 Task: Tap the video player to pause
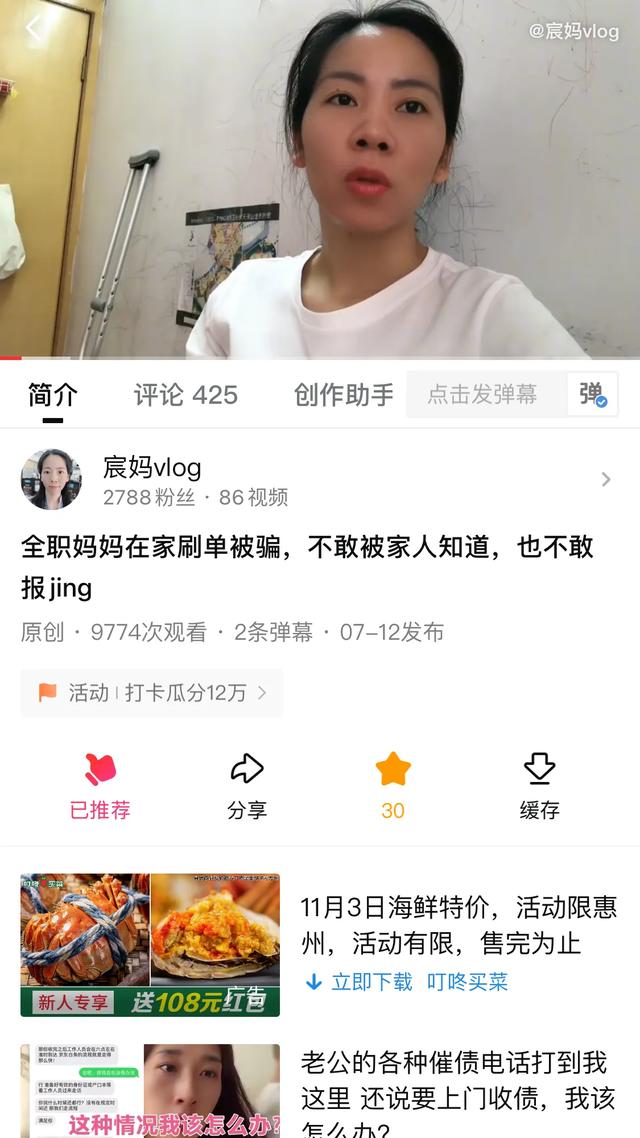(320, 180)
